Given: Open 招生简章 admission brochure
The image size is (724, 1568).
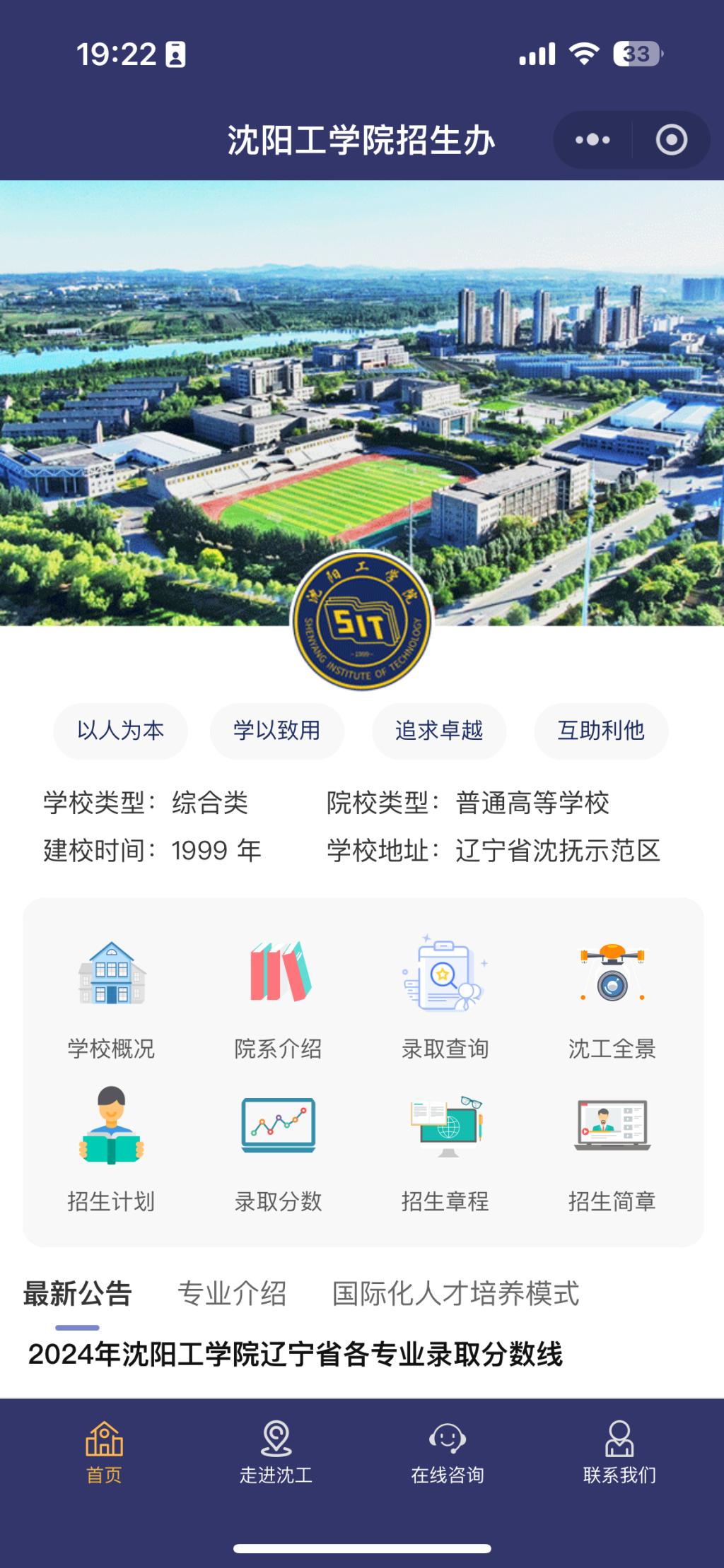Looking at the screenshot, I should (x=612, y=1150).
